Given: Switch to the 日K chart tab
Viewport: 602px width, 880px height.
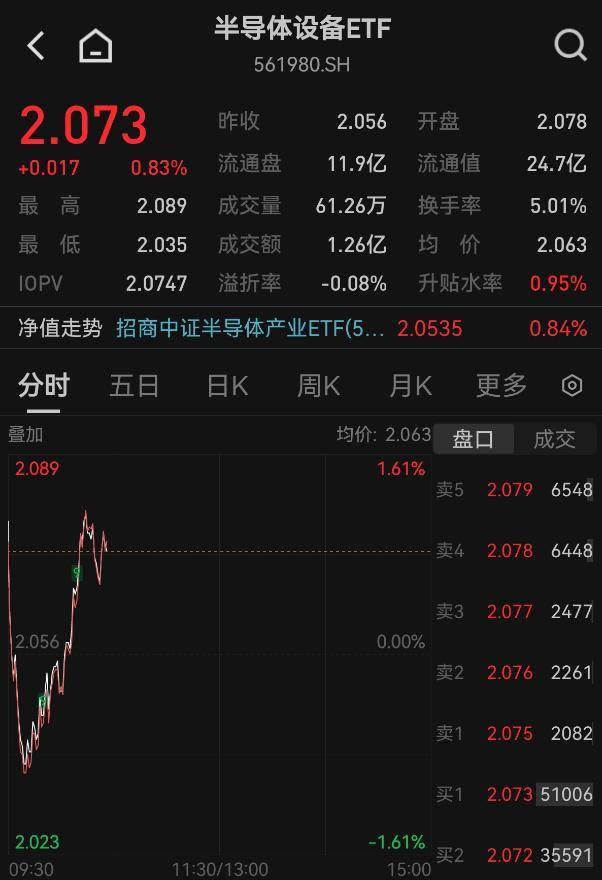Looking at the screenshot, I should pos(227,386).
